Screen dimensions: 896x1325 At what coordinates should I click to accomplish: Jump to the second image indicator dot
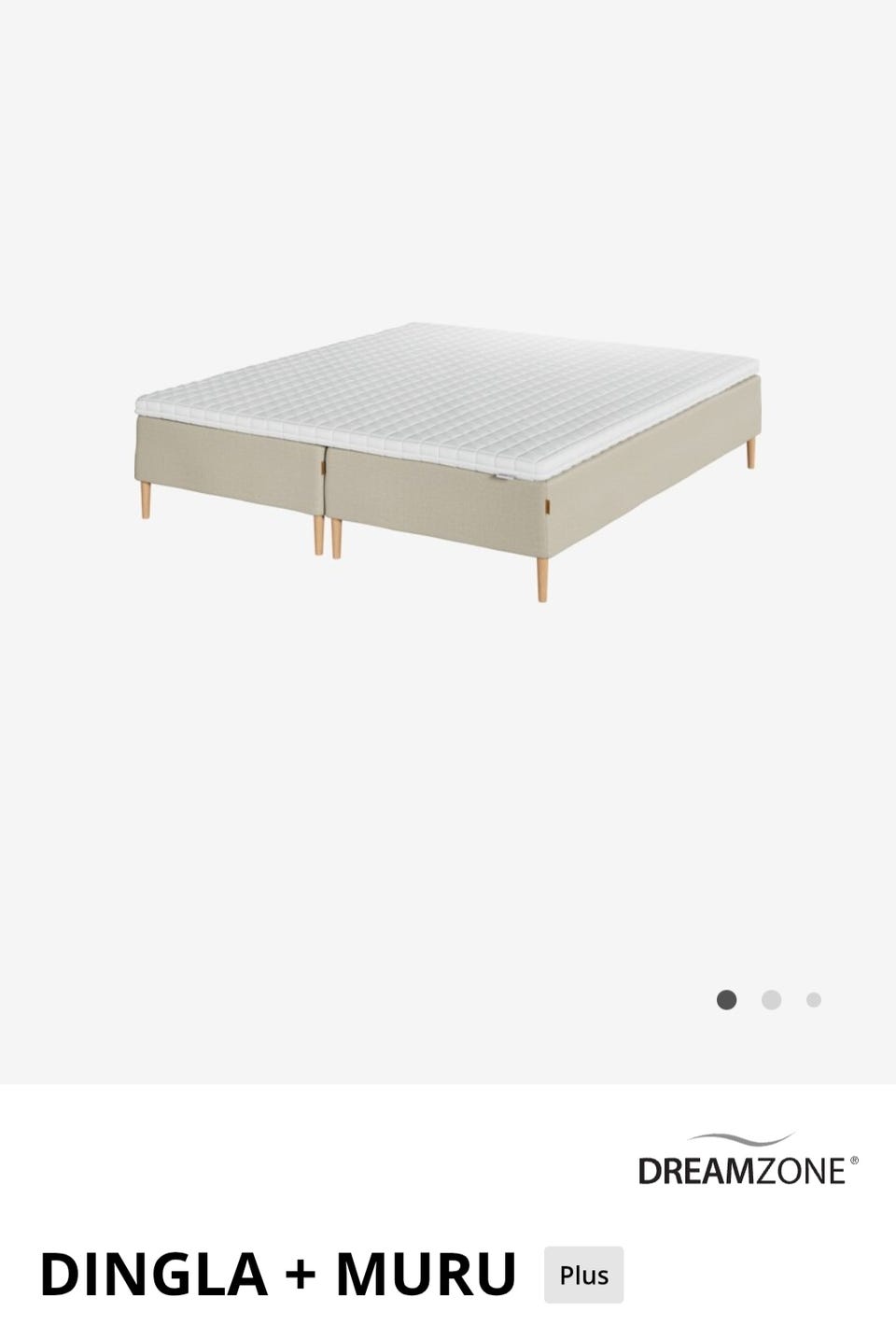coord(771,1000)
